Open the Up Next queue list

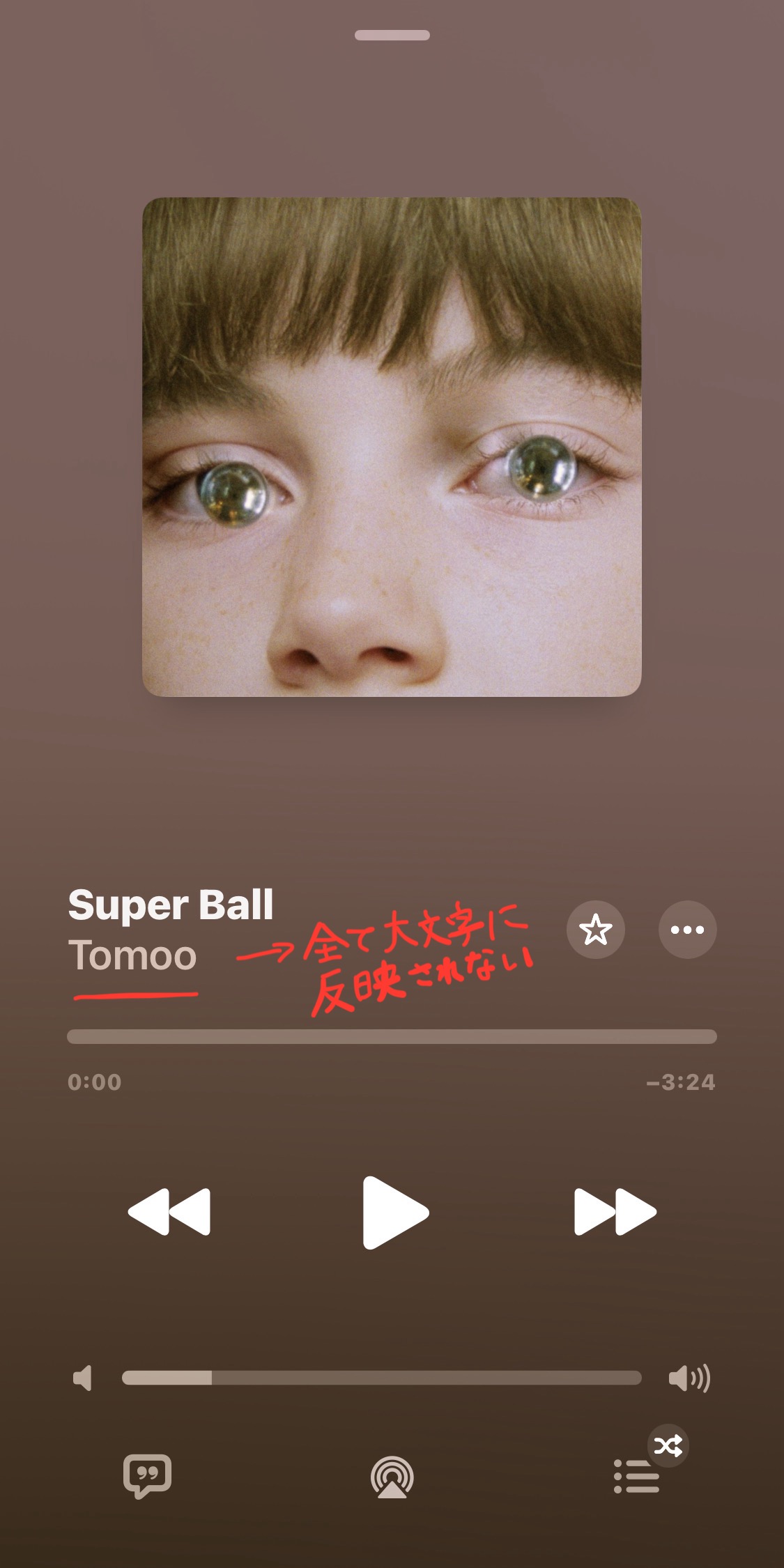(x=636, y=1476)
